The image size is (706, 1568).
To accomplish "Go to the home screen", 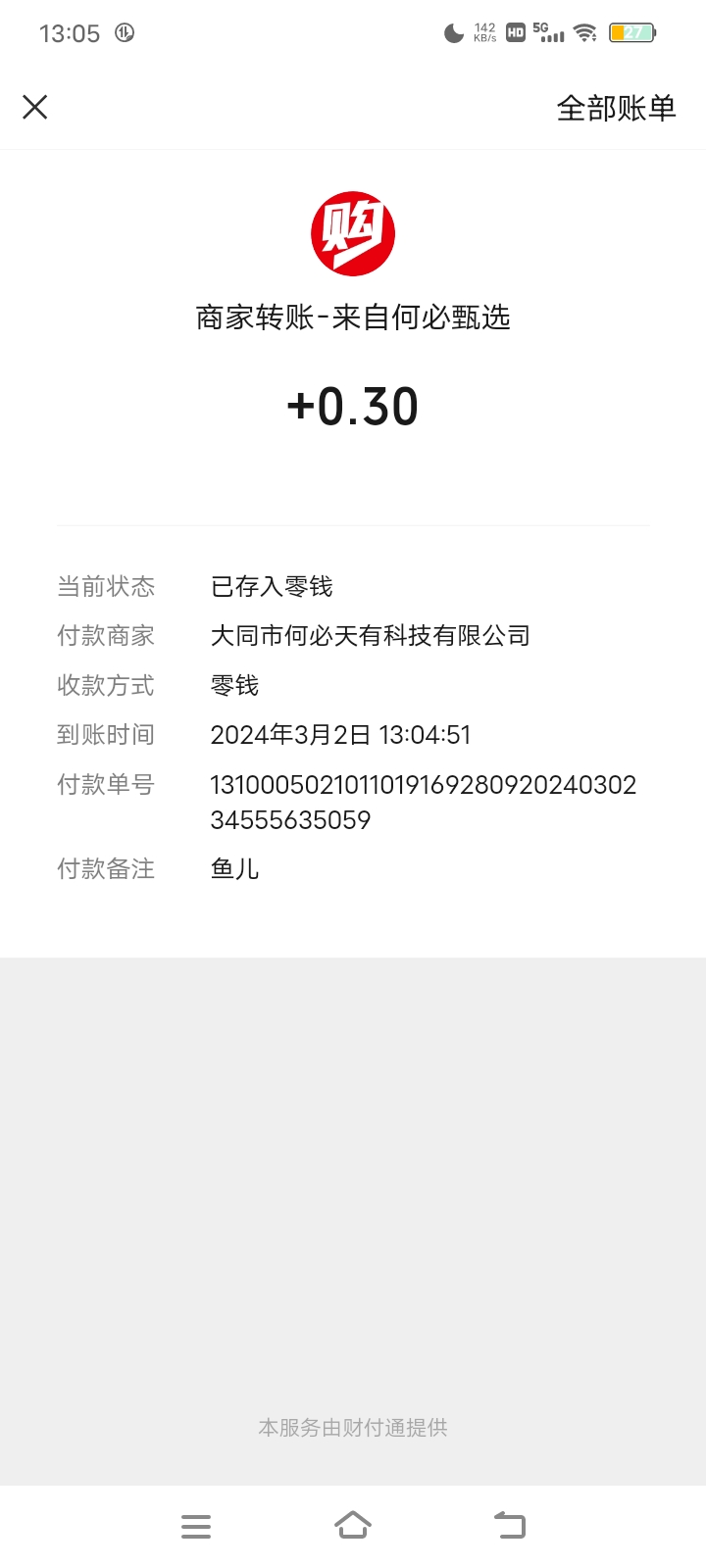I will (x=353, y=1525).
